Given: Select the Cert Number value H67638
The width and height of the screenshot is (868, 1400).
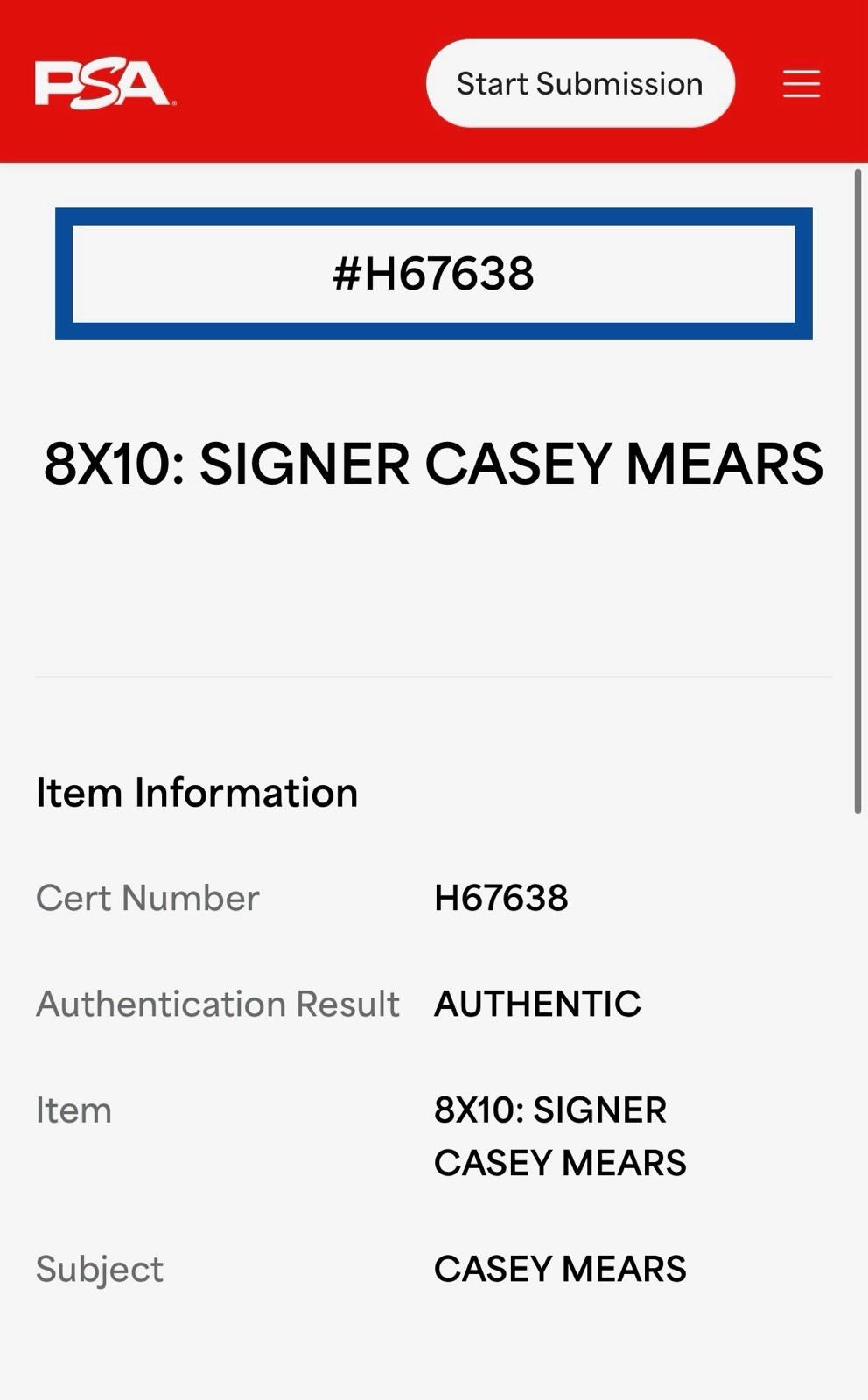Looking at the screenshot, I should tap(501, 898).
